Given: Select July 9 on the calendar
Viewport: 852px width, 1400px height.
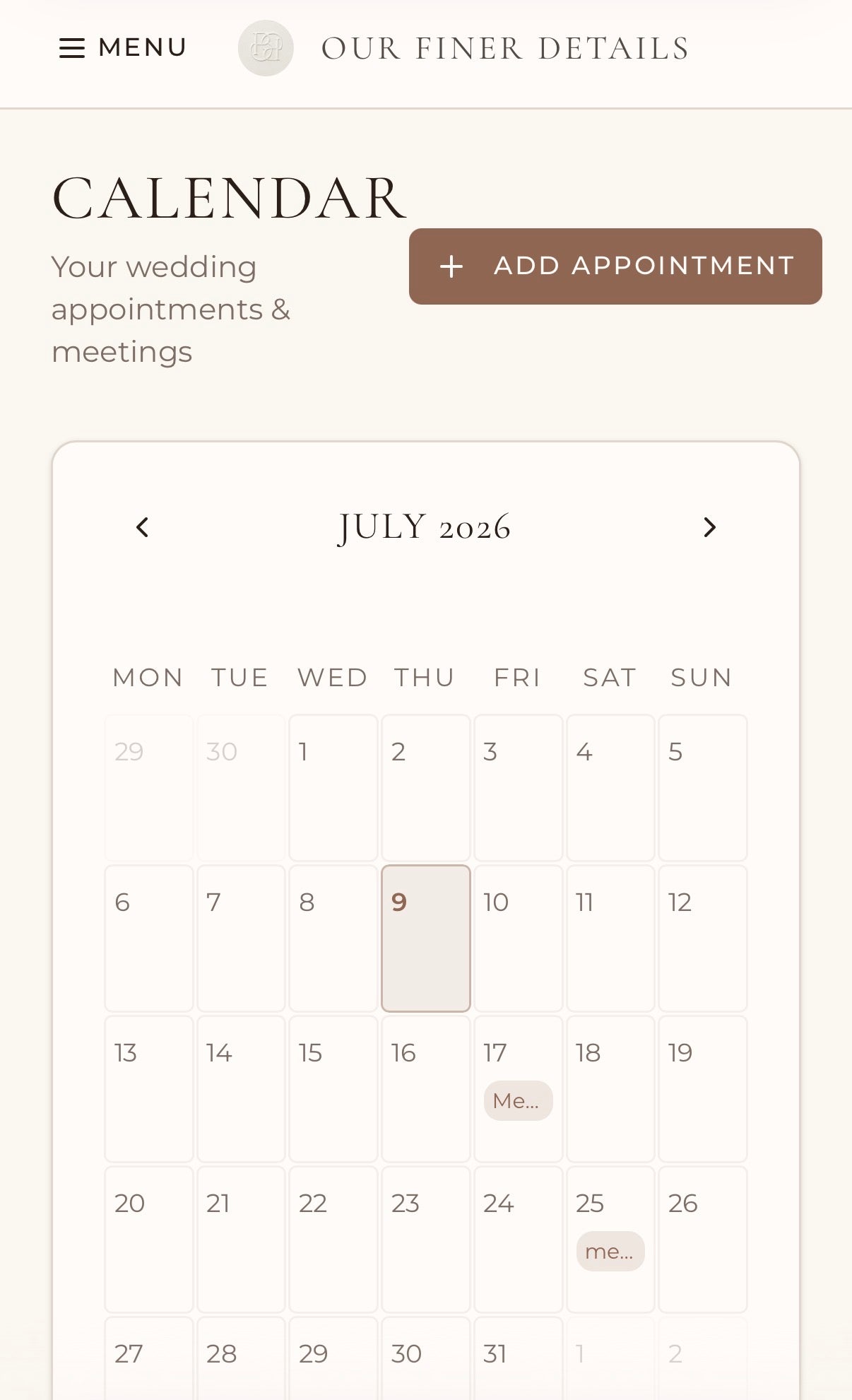Looking at the screenshot, I should [426, 939].
